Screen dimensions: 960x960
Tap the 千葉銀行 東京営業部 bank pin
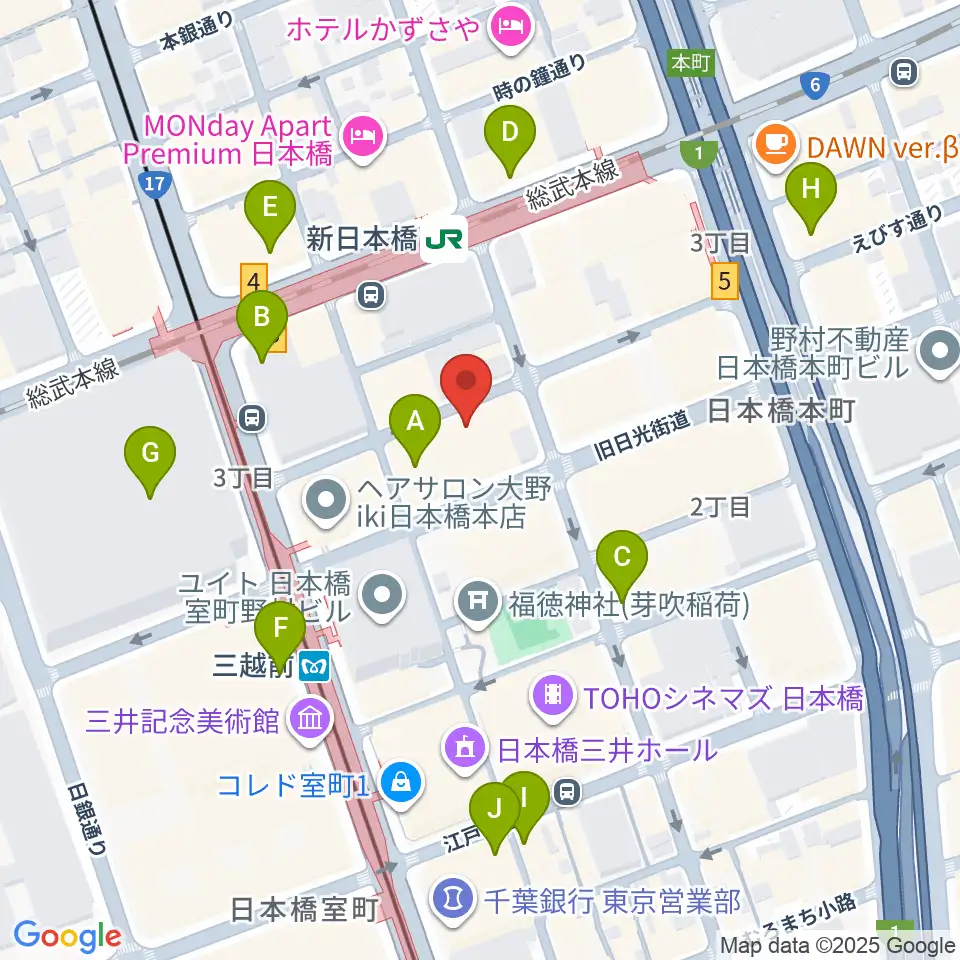click(x=454, y=901)
